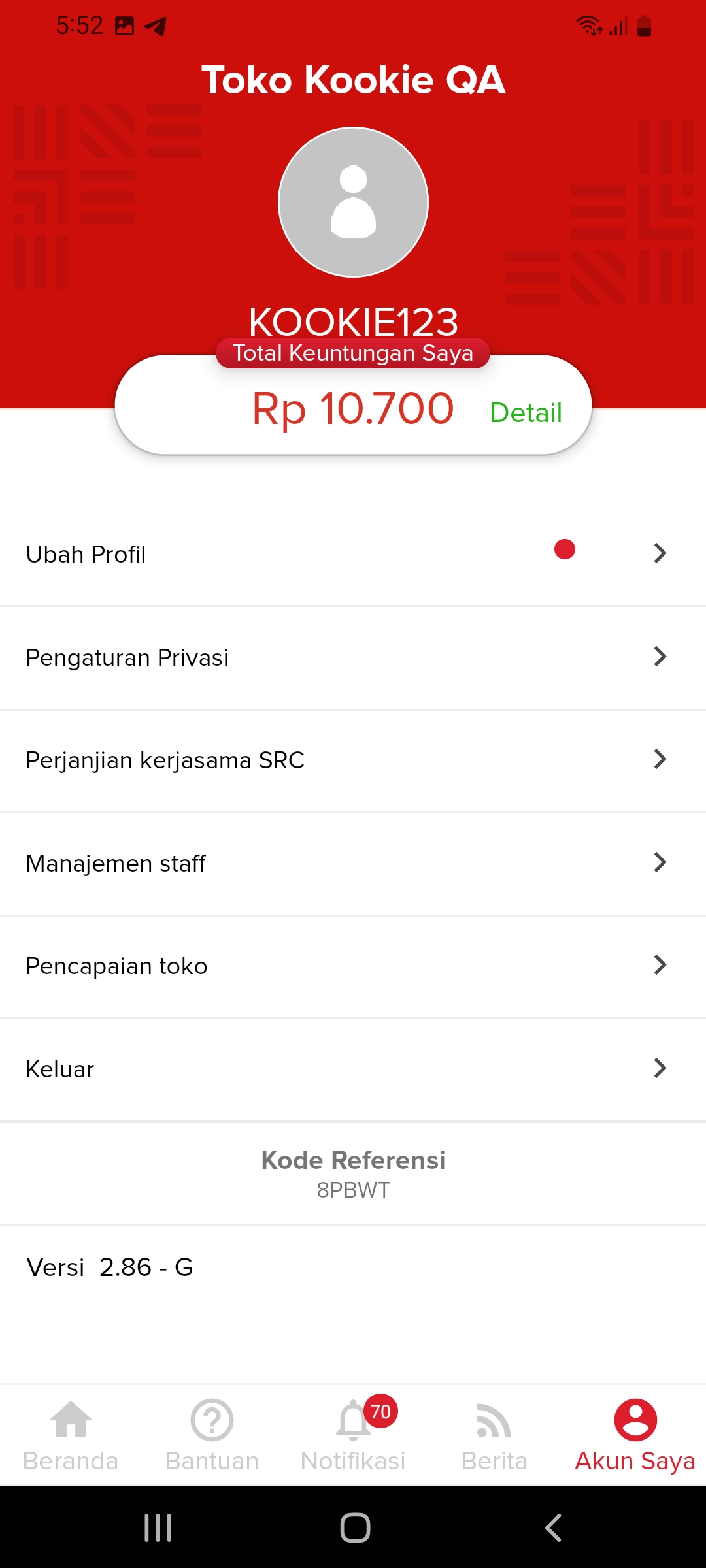Image resolution: width=706 pixels, height=1568 pixels.
Task: Open the Ubah Profil row
Action: (353, 554)
